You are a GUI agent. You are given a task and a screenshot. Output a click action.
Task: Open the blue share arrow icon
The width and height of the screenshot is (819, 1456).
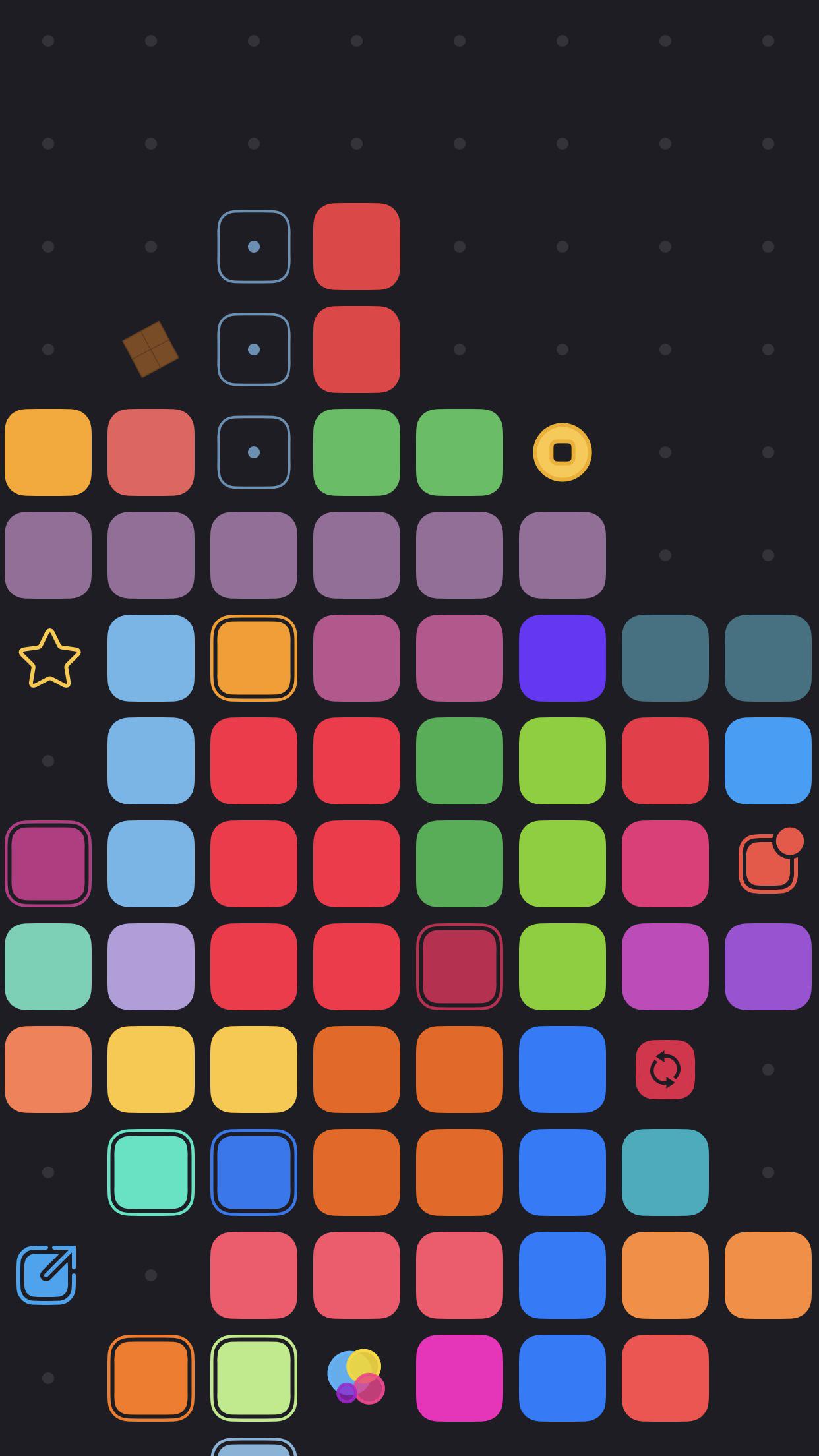[x=47, y=1275]
